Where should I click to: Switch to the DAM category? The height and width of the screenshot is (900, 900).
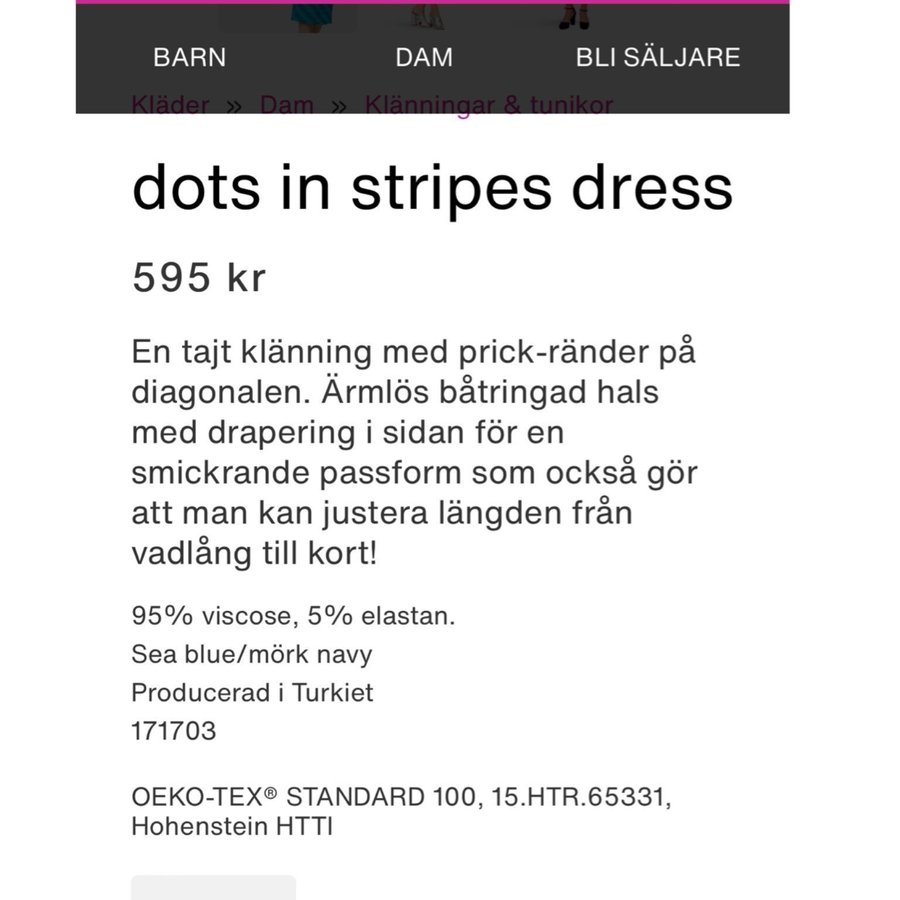423,57
